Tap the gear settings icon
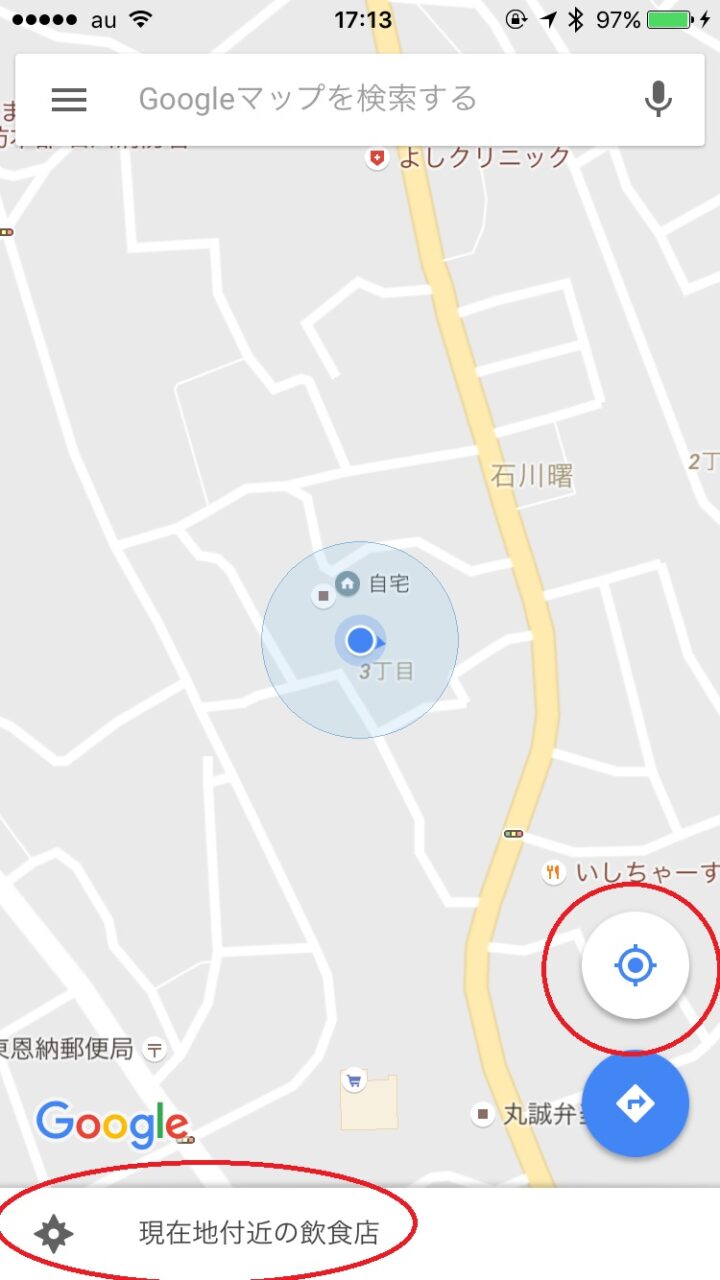Viewport: 720px width, 1280px height. [54, 1234]
